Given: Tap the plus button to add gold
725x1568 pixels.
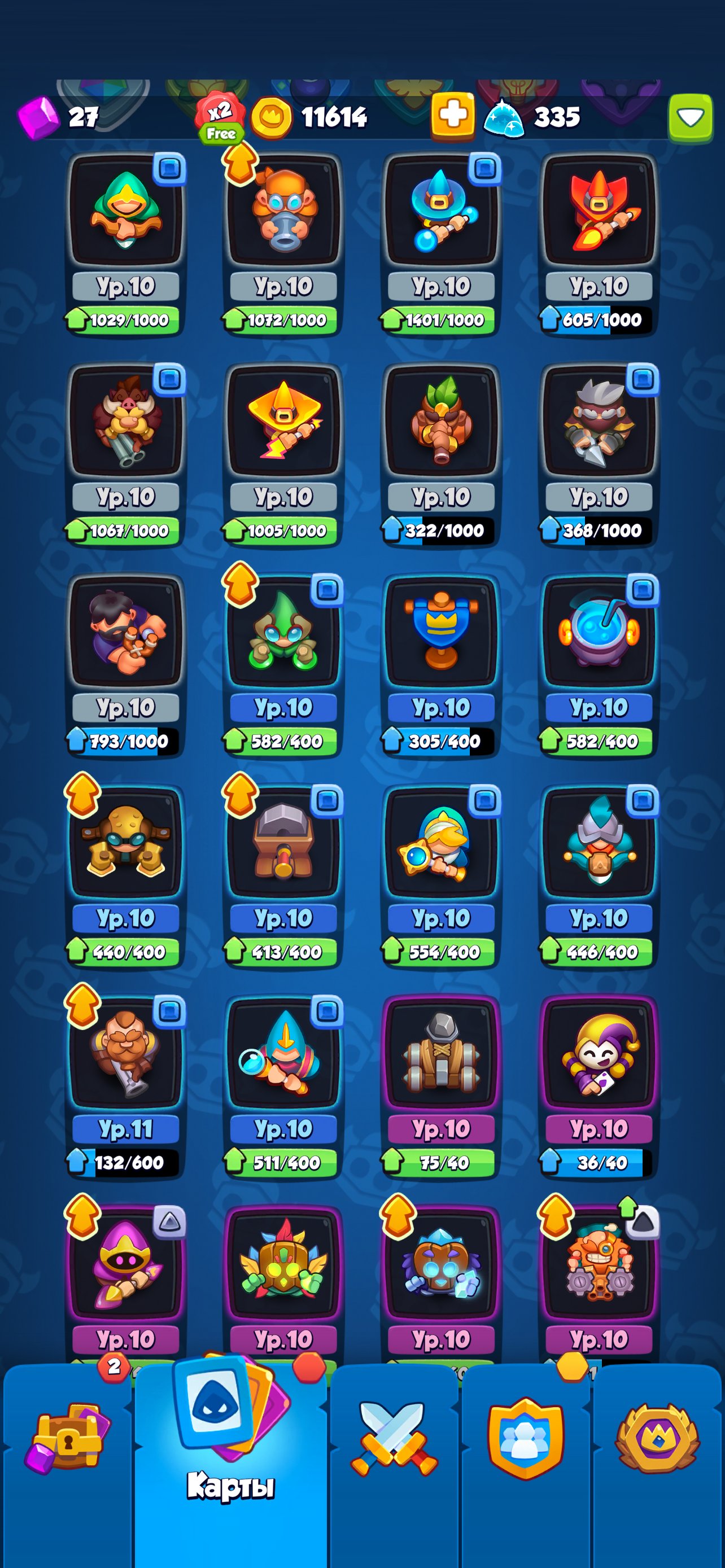Looking at the screenshot, I should pyautogui.click(x=452, y=116).
